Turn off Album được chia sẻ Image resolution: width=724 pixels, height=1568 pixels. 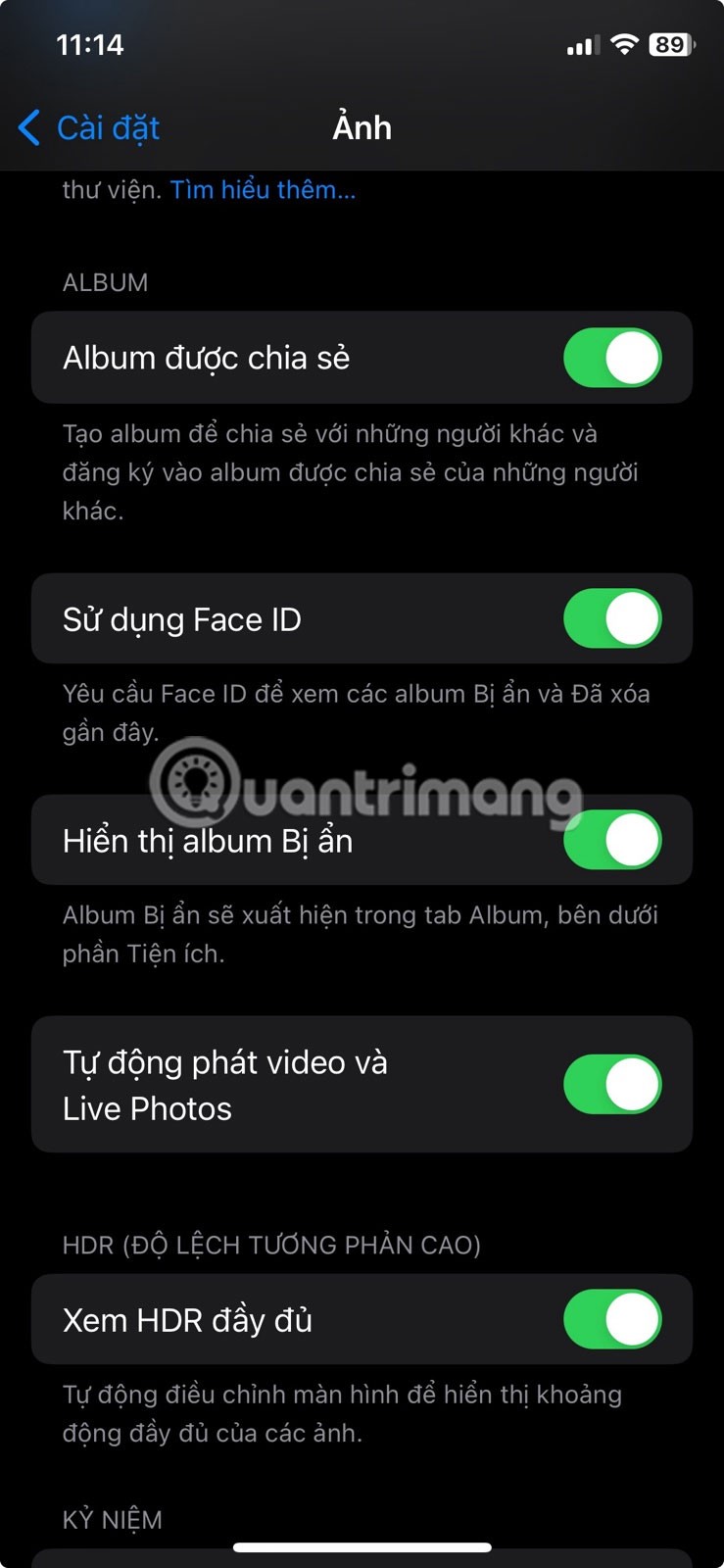pyautogui.click(x=612, y=358)
